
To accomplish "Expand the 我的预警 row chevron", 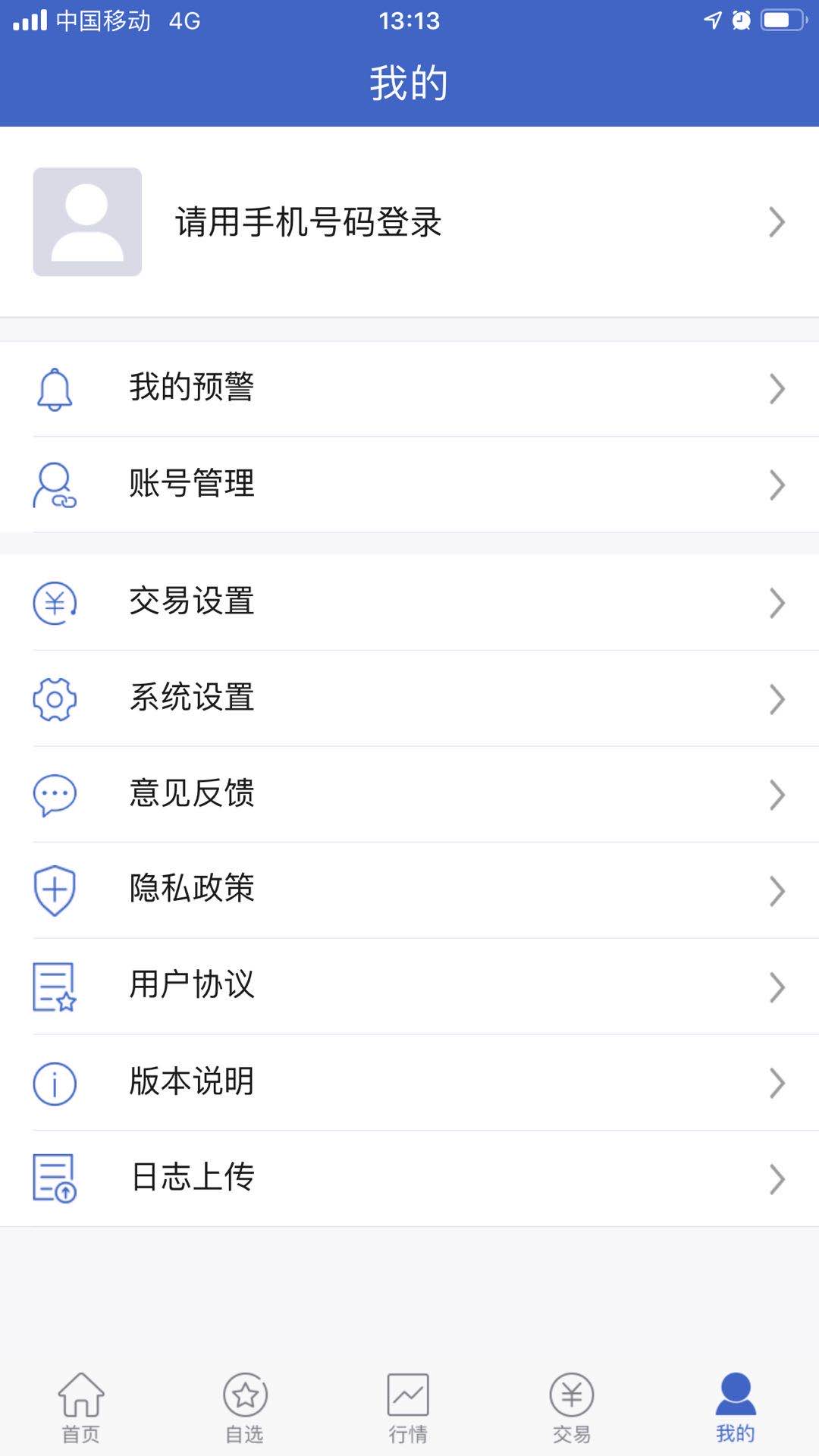I will [777, 389].
